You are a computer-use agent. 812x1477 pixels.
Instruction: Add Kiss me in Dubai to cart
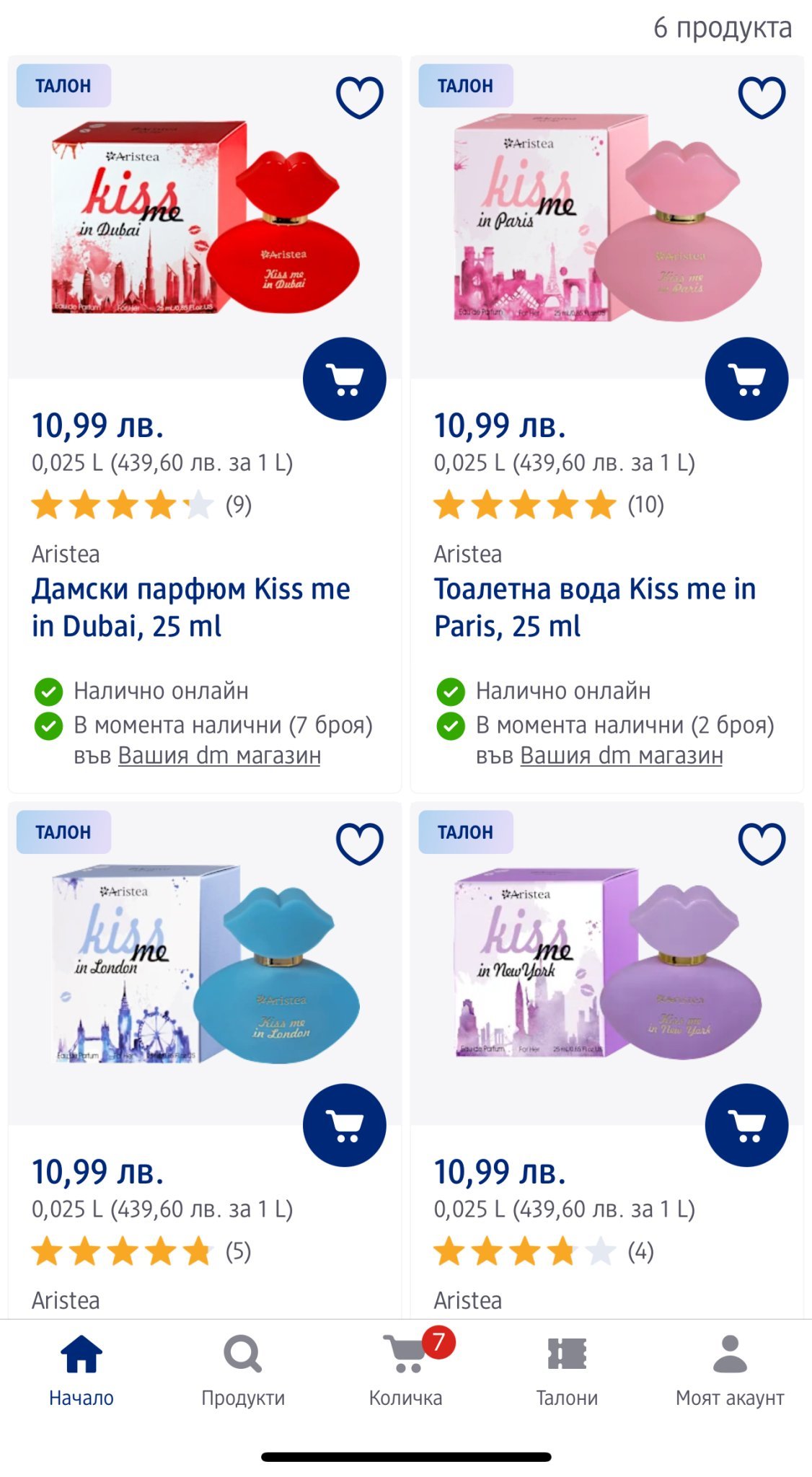(x=345, y=379)
